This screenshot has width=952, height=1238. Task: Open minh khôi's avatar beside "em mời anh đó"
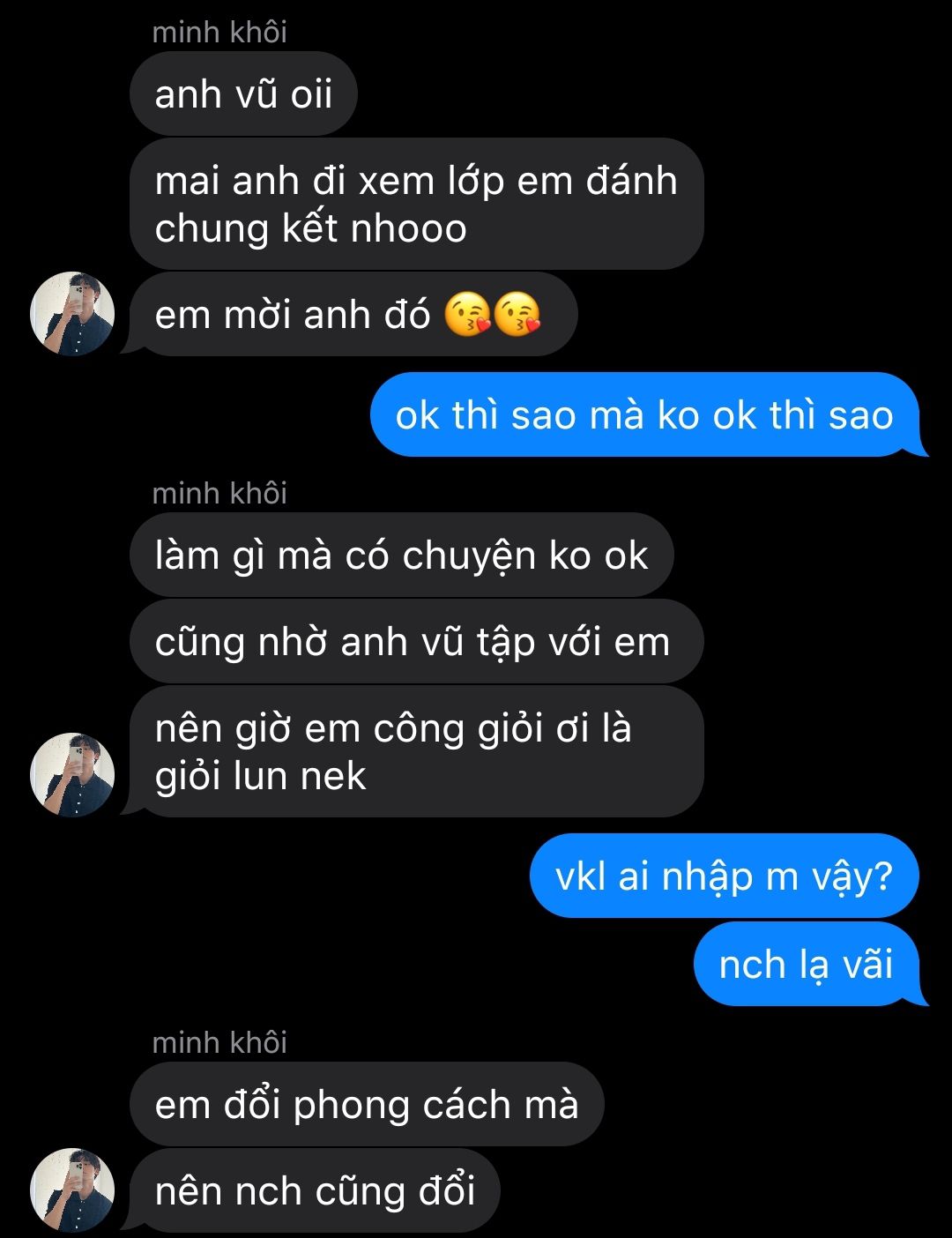tap(72, 314)
